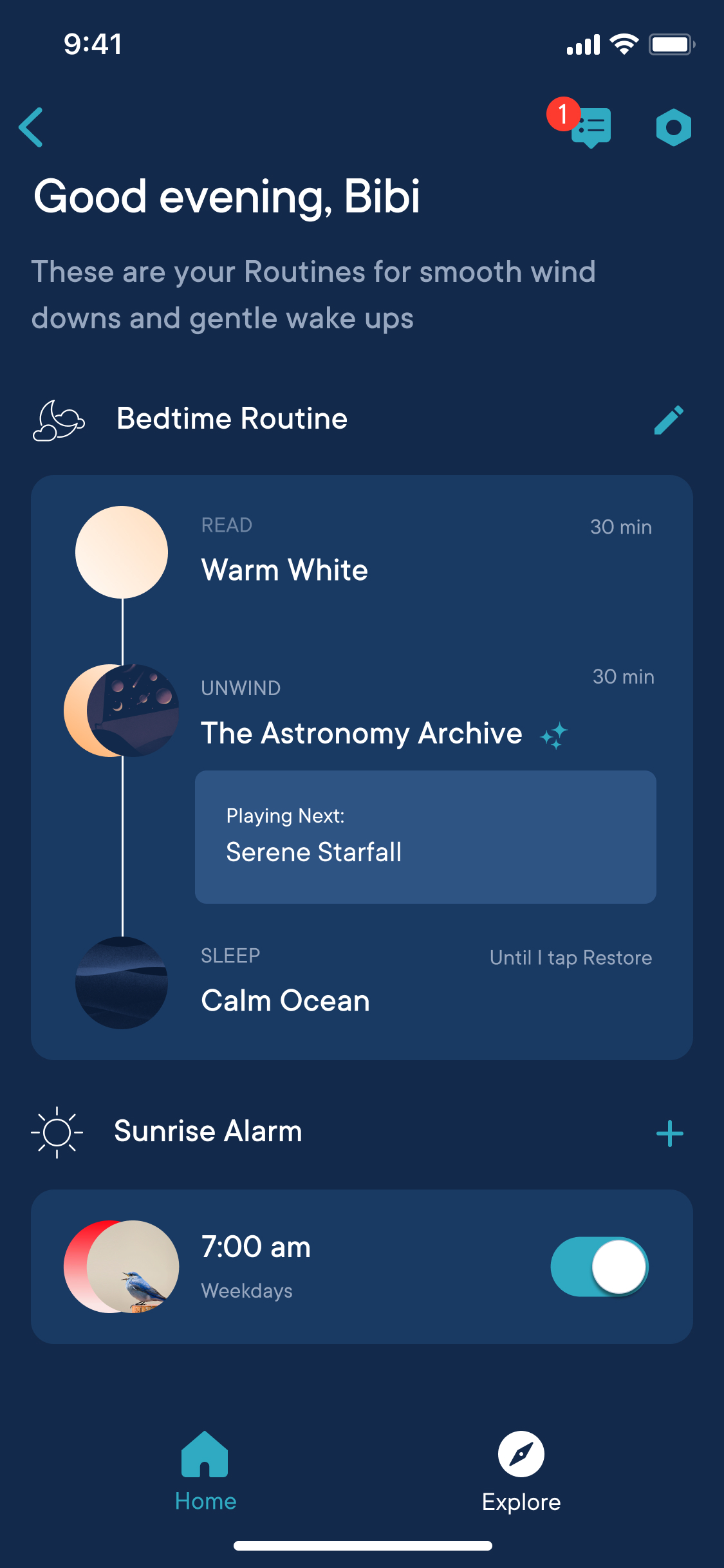Open the Calm Ocean sleep step
Viewport: 724px width, 1568px height.
click(x=286, y=1000)
